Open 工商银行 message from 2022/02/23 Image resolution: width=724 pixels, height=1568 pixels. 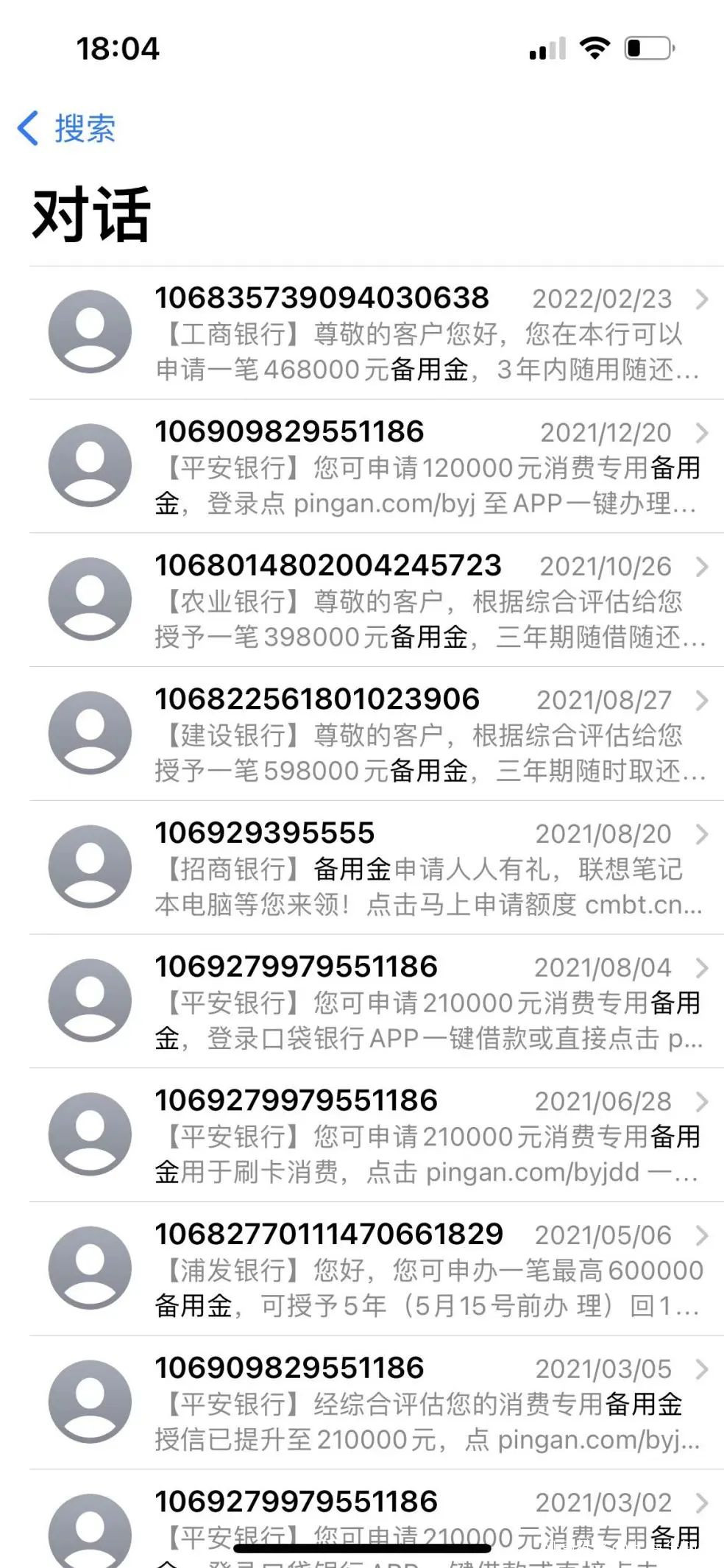427,333
